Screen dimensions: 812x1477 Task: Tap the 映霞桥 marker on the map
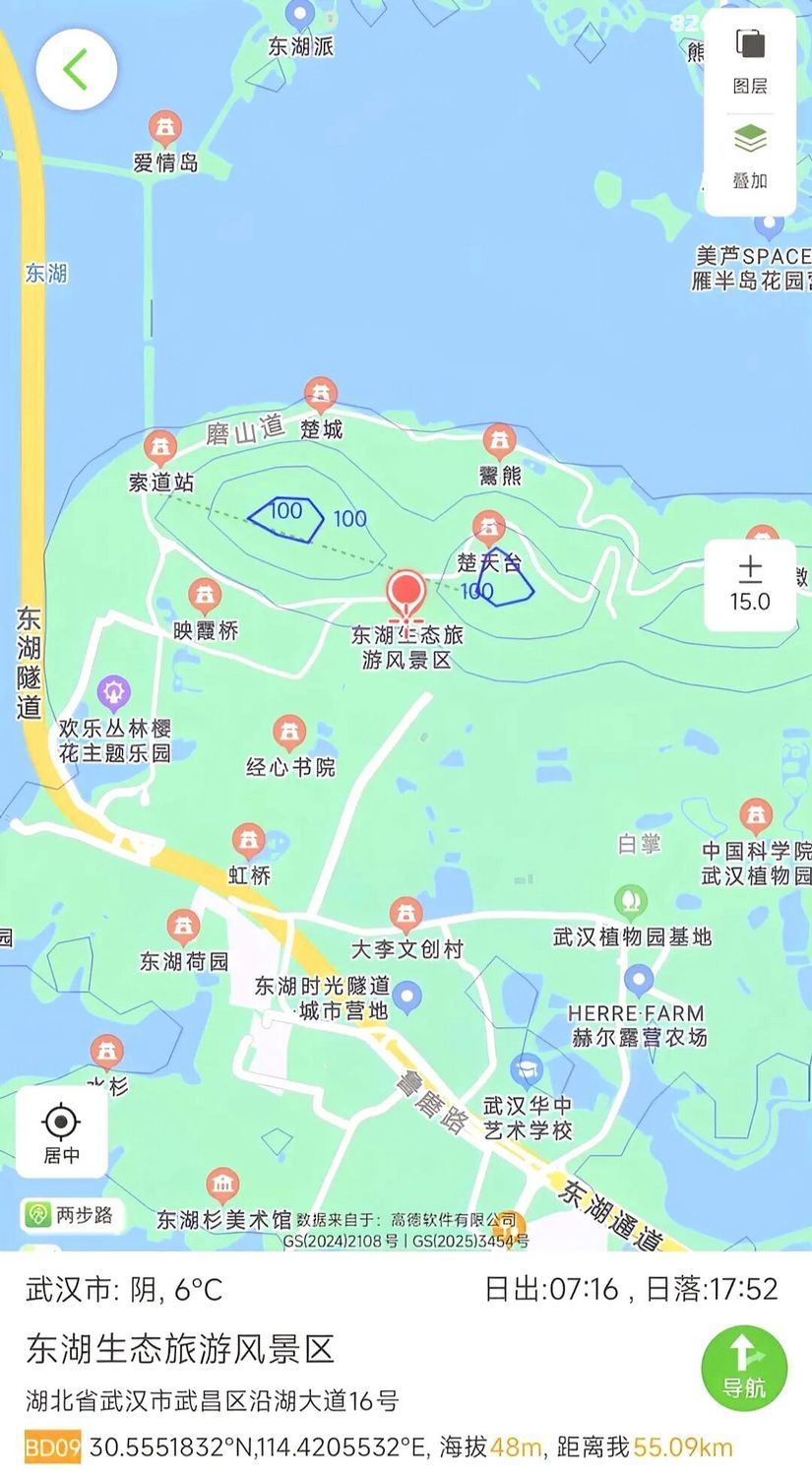pos(205,597)
